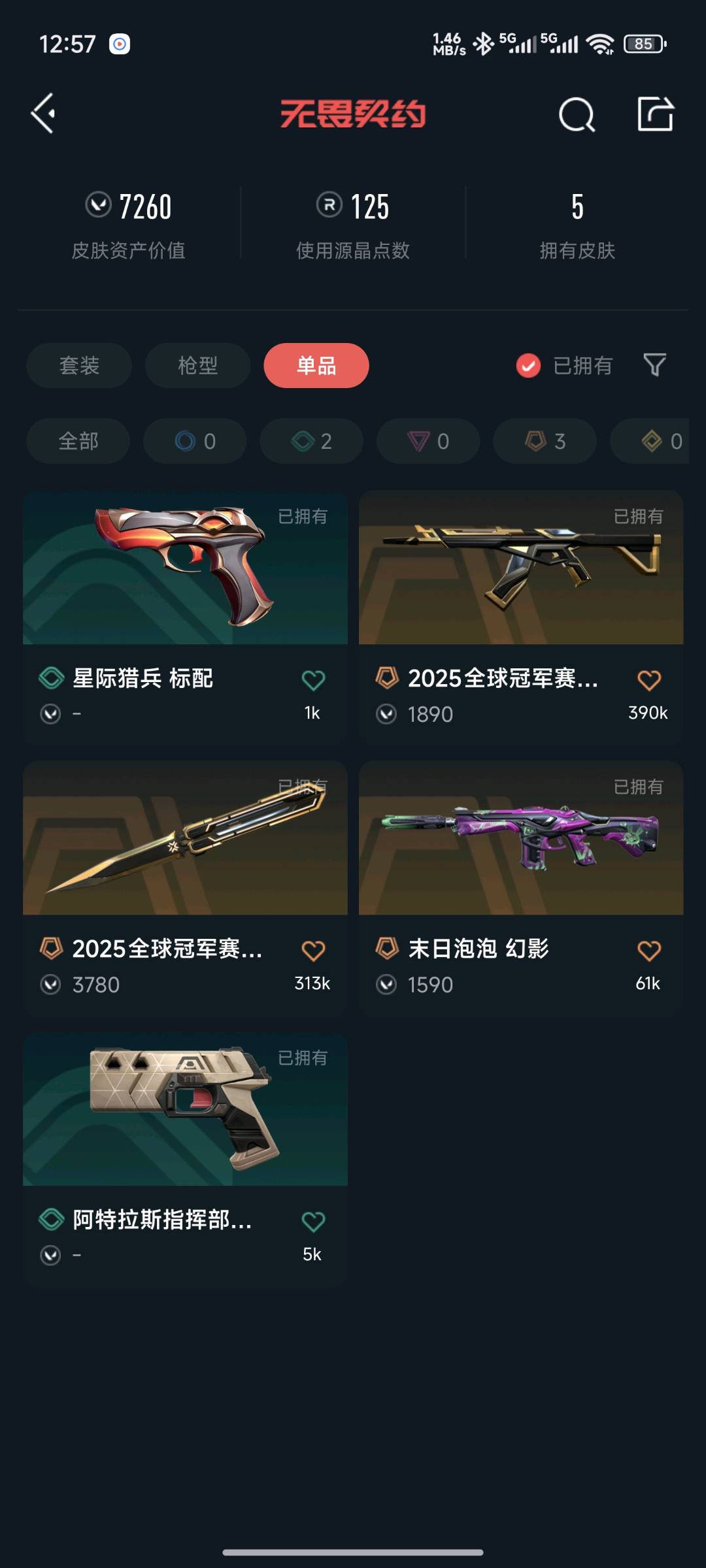This screenshot has width=706, height=1568.
Task: Filter by the orange tier chip showing 3
Action: 545,441
